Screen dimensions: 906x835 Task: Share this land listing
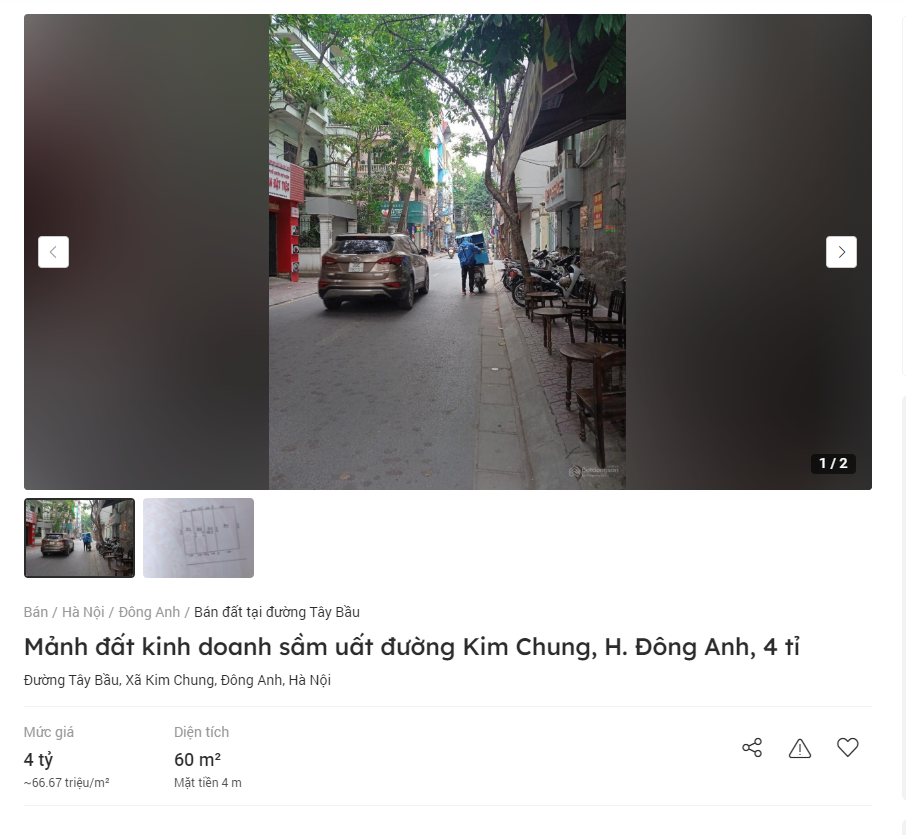pyautogui.click(x=752, y=748)
